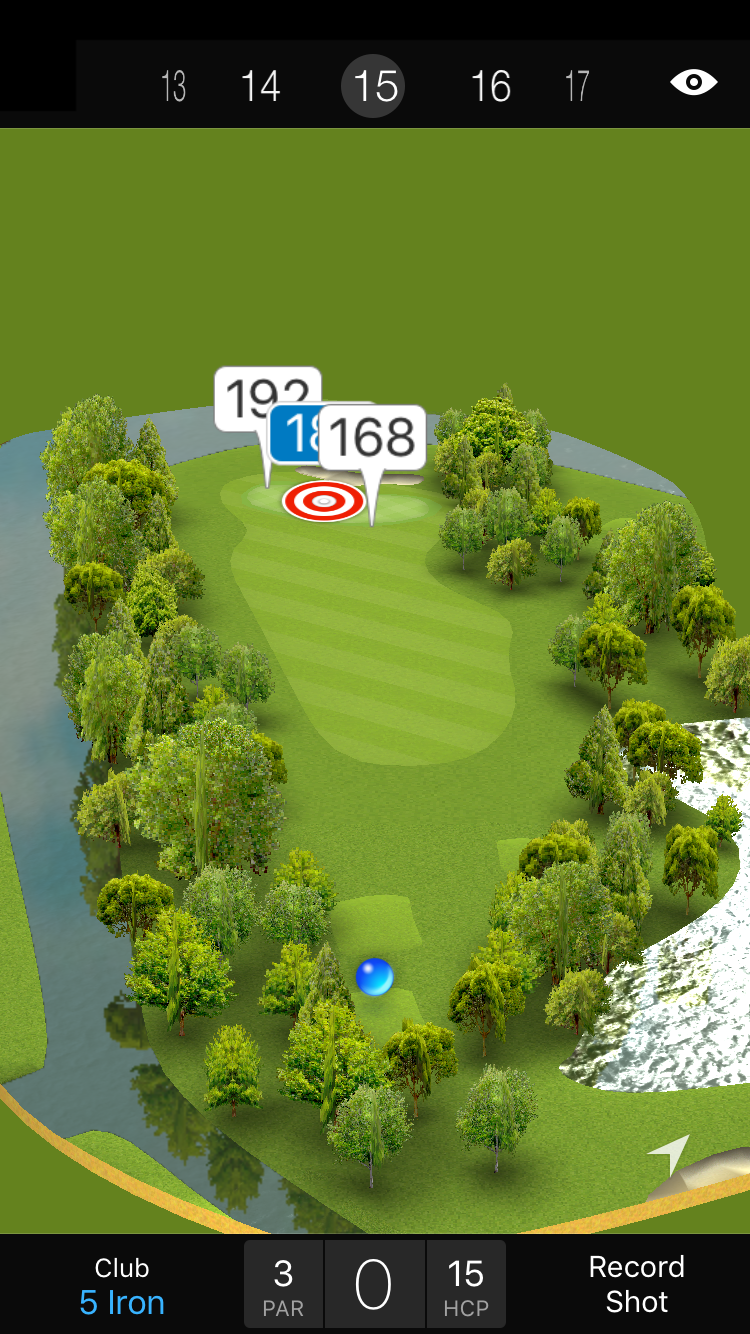Toggle the eye view icon
750x1334 pixels.
click(x=693, y=83)
